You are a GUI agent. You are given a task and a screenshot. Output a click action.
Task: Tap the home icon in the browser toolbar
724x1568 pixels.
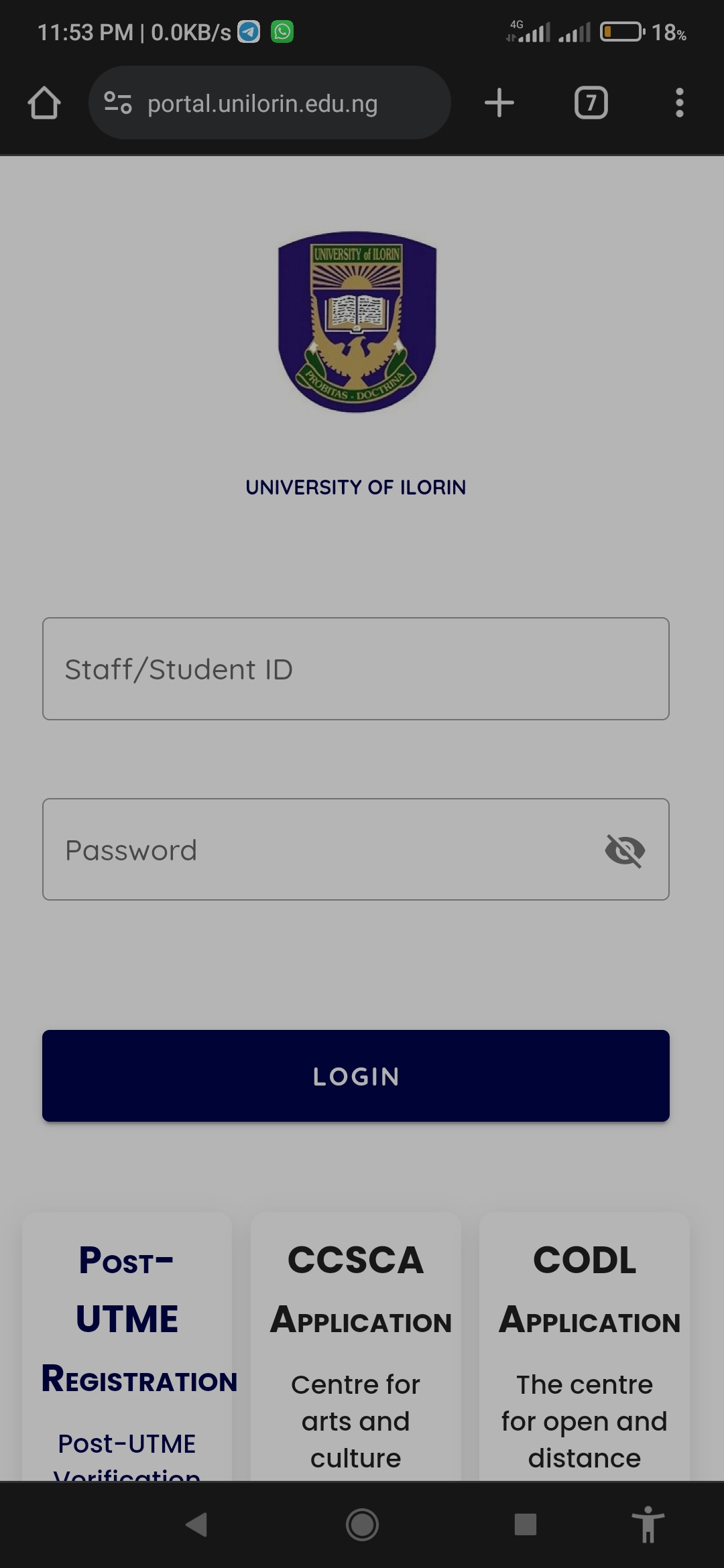44,103
